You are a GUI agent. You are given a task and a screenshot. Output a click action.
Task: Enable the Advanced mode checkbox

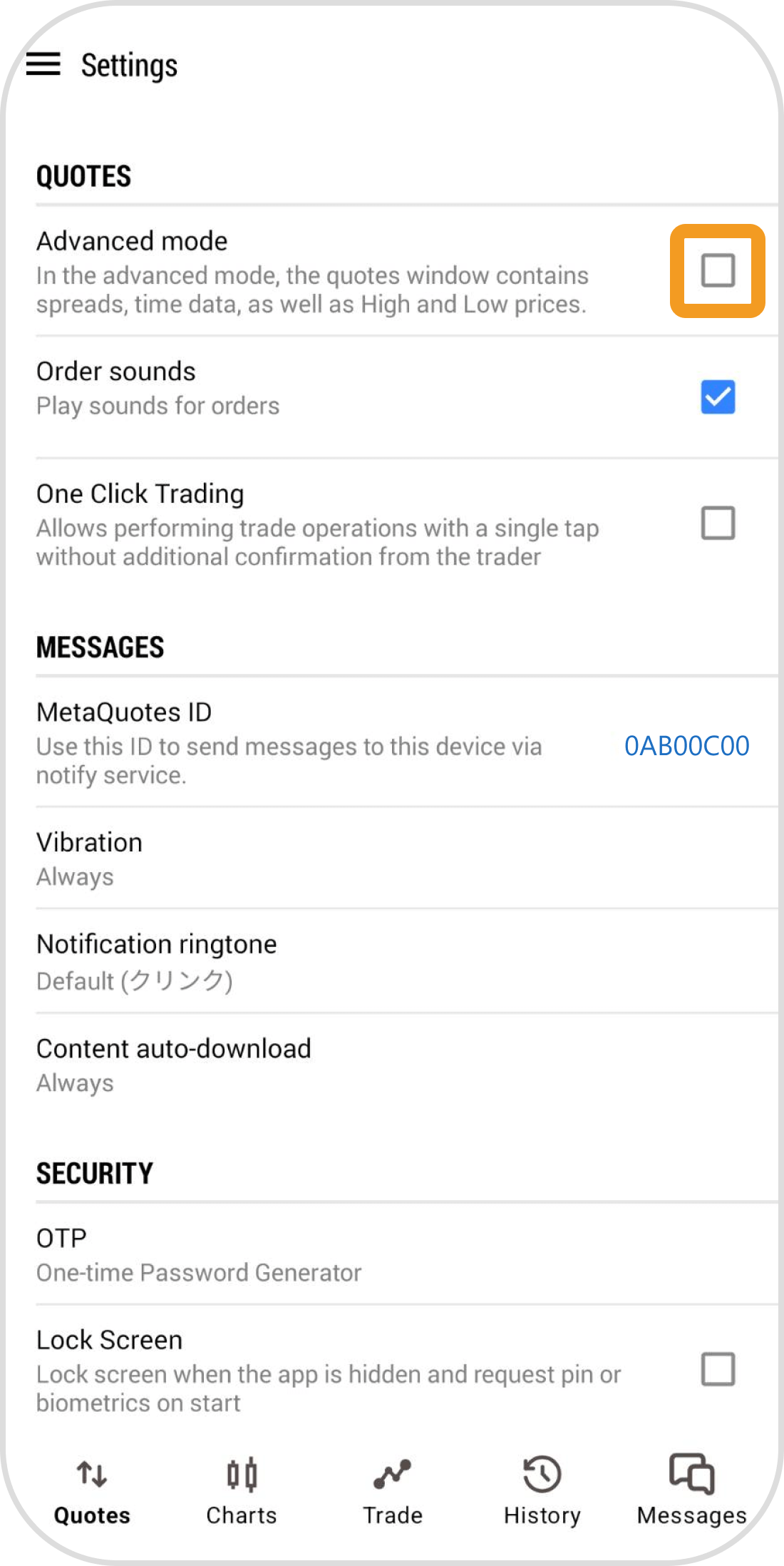tap(717, 271)
